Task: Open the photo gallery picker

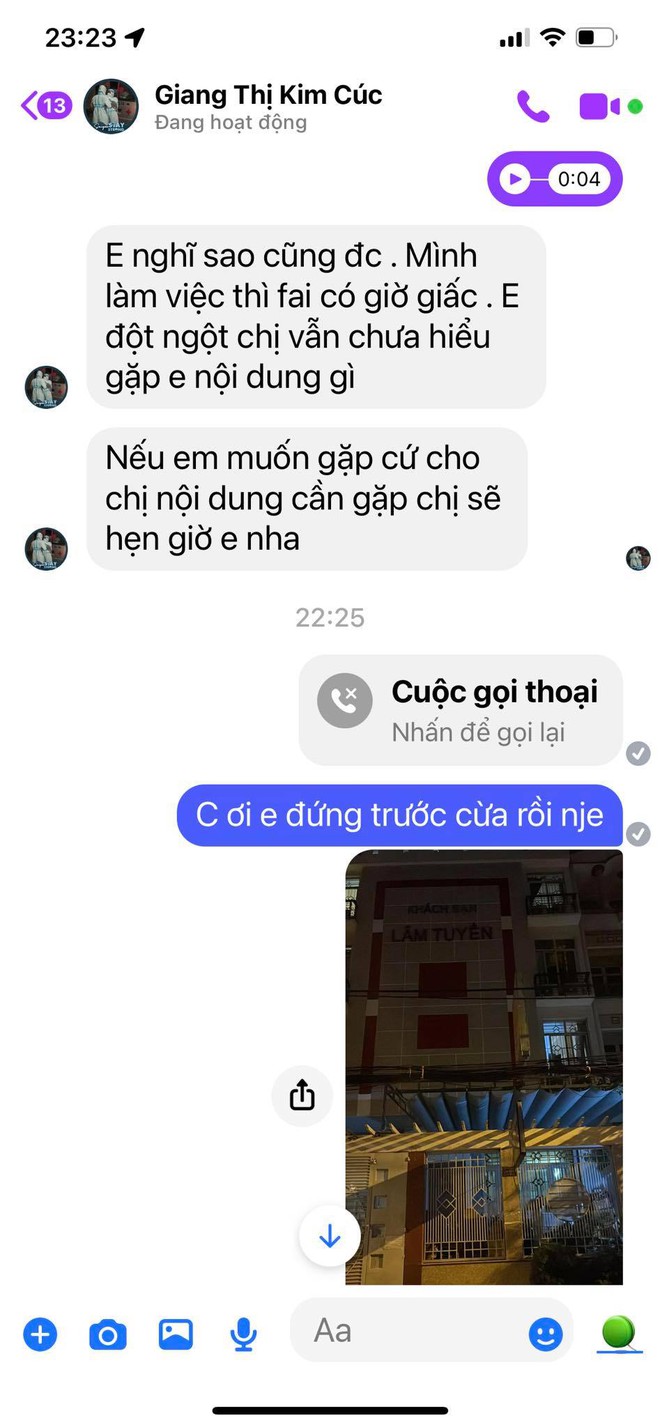Action: tap(175, 1333)
